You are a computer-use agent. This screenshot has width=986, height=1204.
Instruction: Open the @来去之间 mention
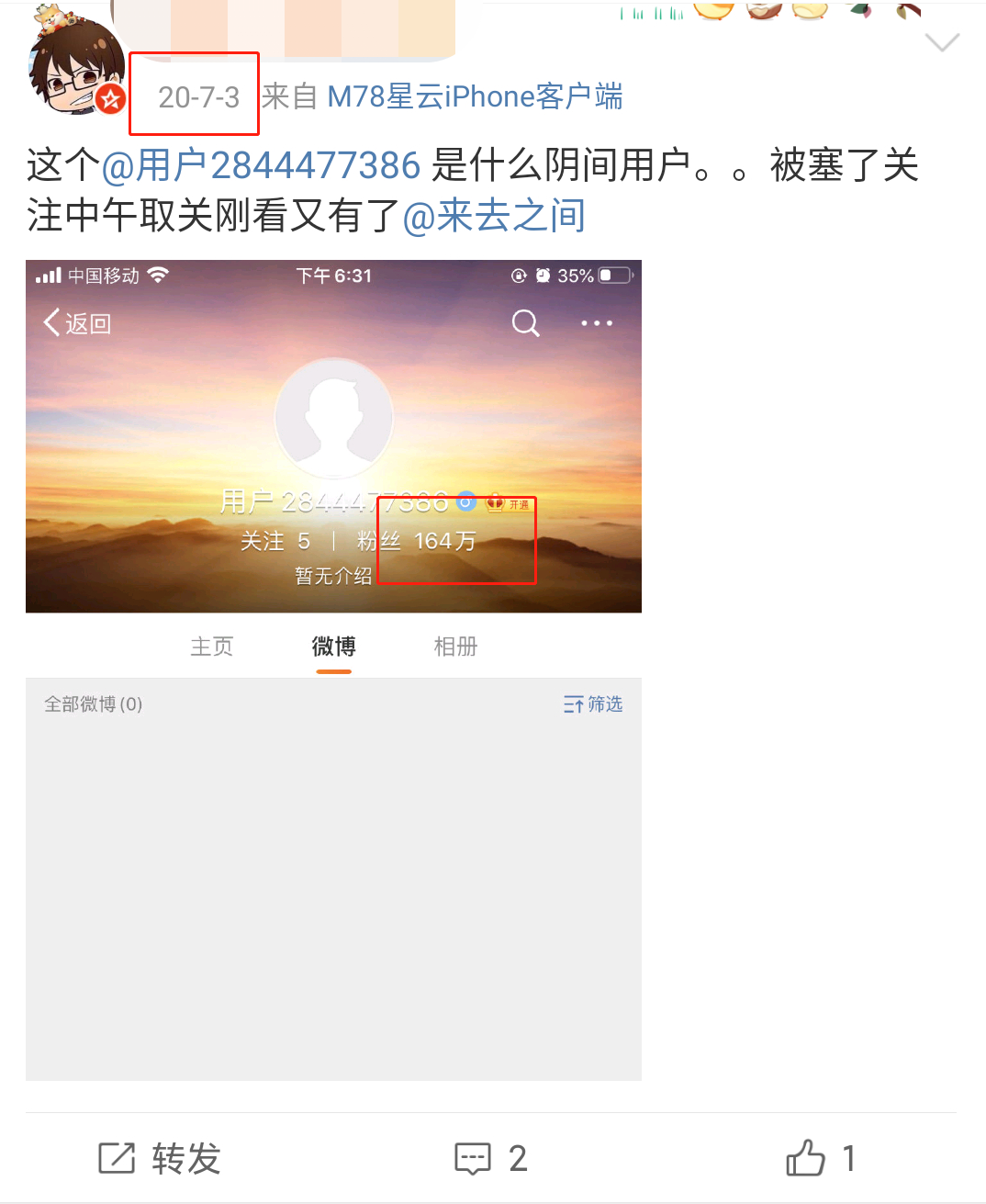pyautogui.click(x=494, y=216)
